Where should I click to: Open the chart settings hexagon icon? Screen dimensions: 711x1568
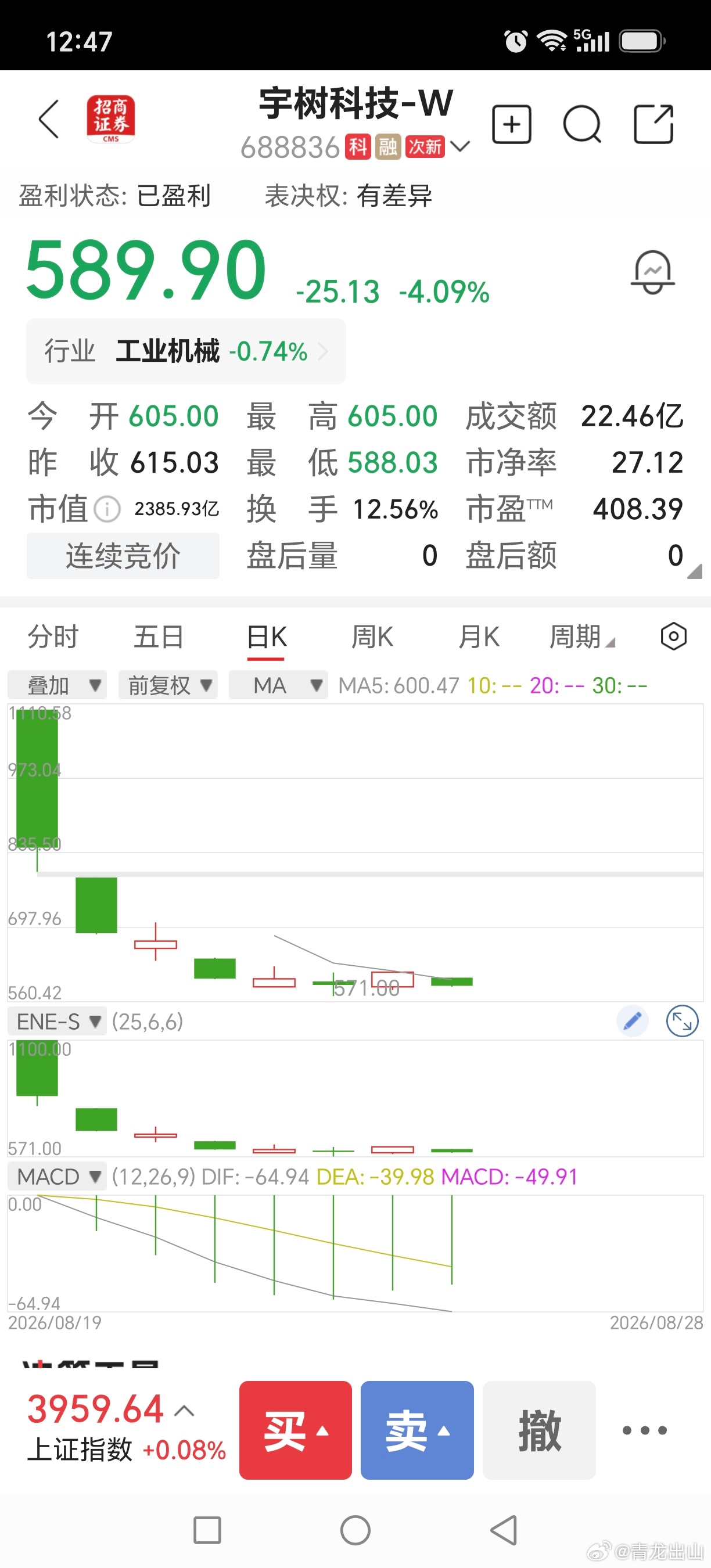[x=673, y=636]
